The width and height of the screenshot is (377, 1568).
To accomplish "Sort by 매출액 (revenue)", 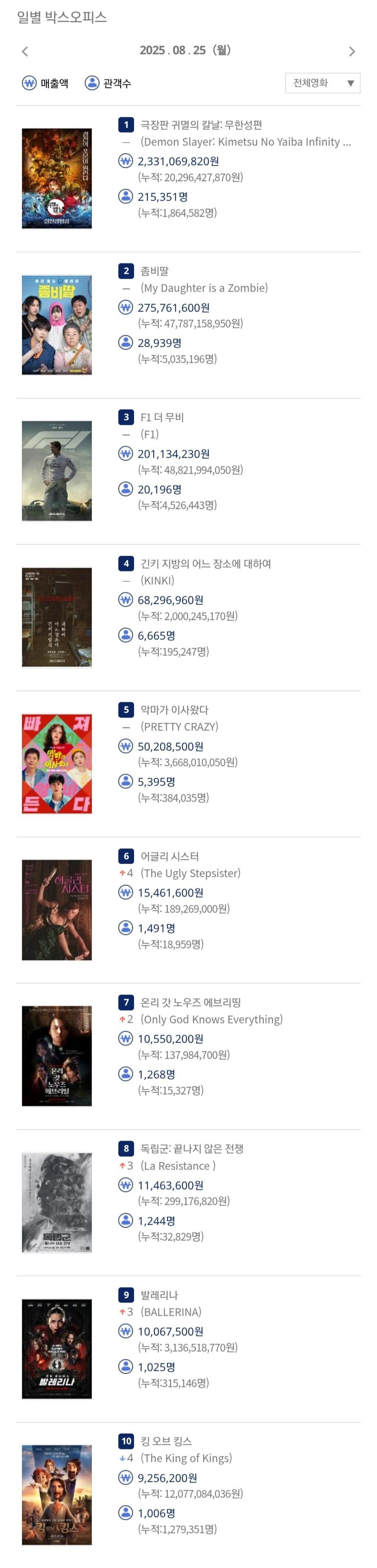I will tap(45, 83).
